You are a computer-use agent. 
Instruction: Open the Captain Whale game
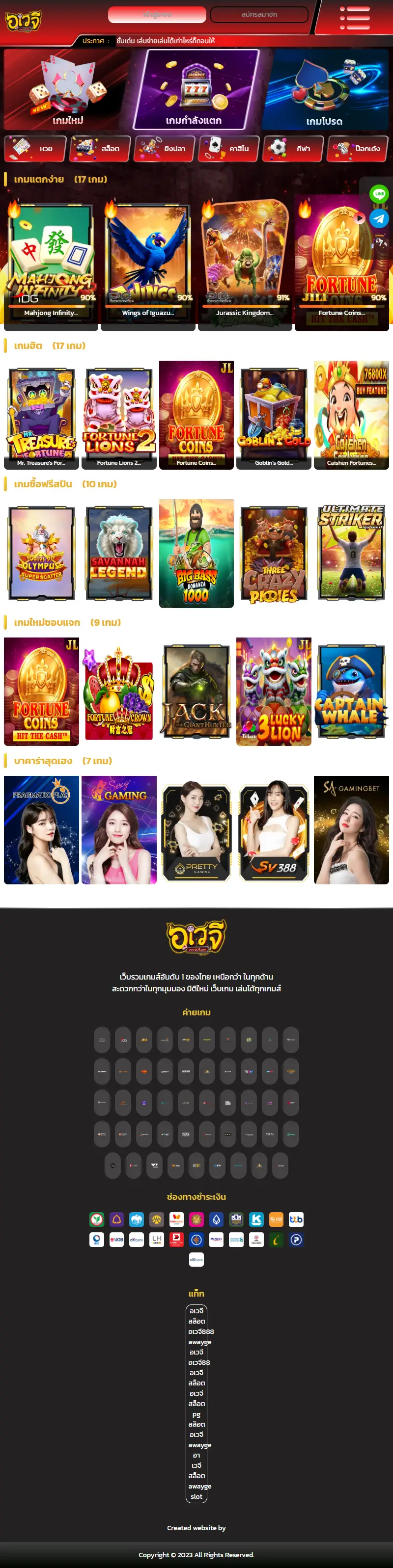pos(351,691)
